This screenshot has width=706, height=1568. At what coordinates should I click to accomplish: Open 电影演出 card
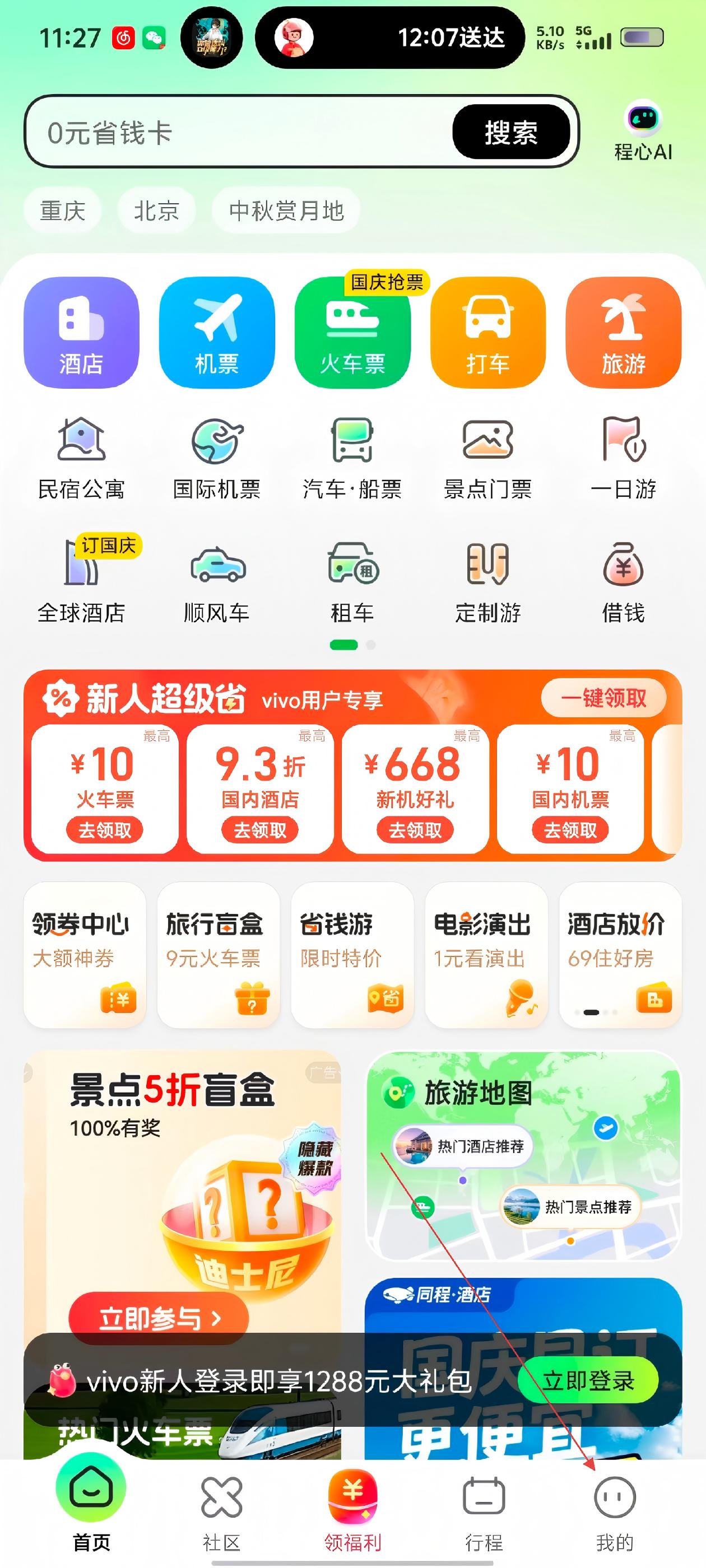coord(486,954)
